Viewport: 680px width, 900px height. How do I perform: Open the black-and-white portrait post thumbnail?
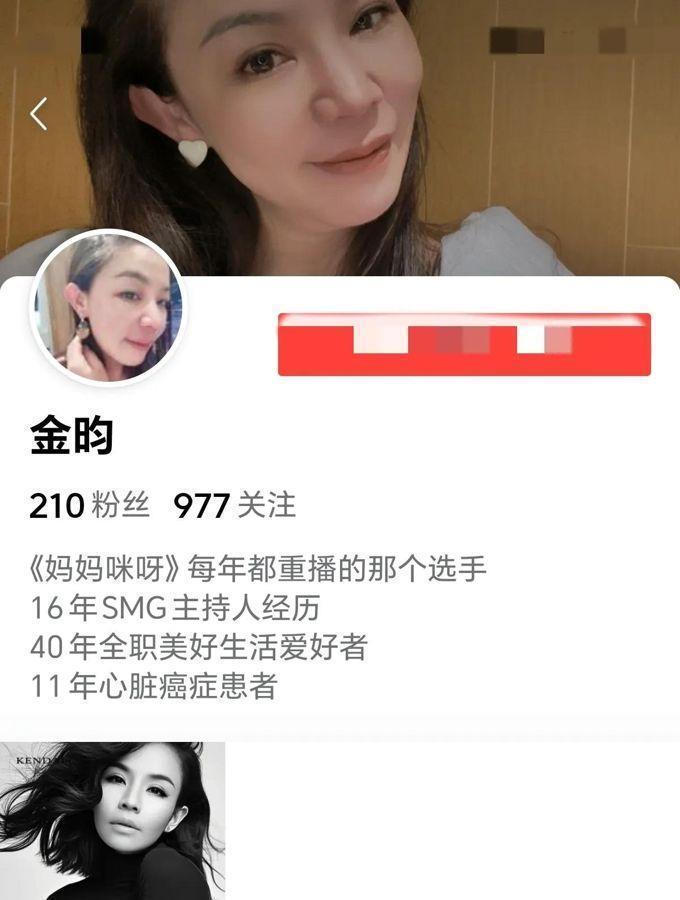pyautogui.click(x=112, y=820)
